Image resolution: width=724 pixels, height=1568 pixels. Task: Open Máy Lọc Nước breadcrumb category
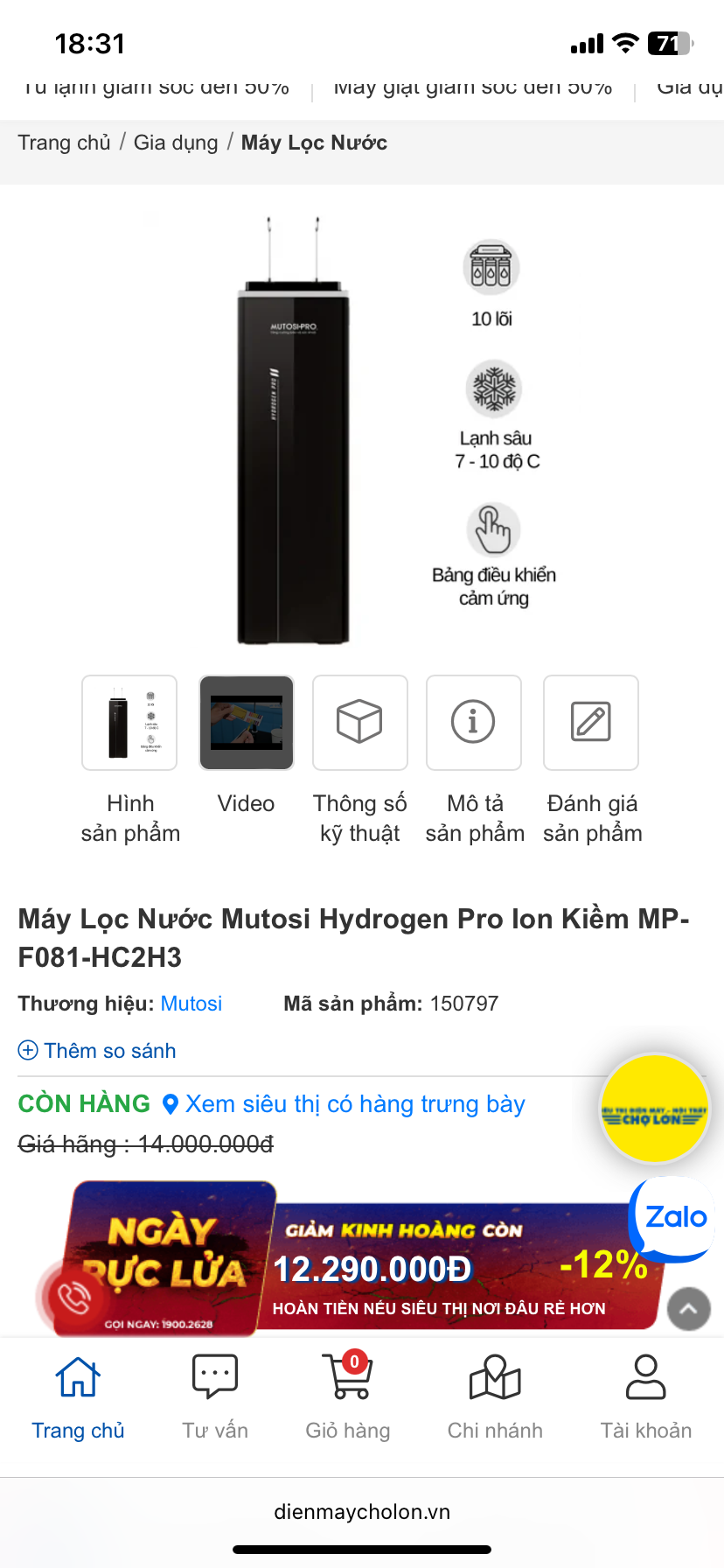(x=314, y=143)
